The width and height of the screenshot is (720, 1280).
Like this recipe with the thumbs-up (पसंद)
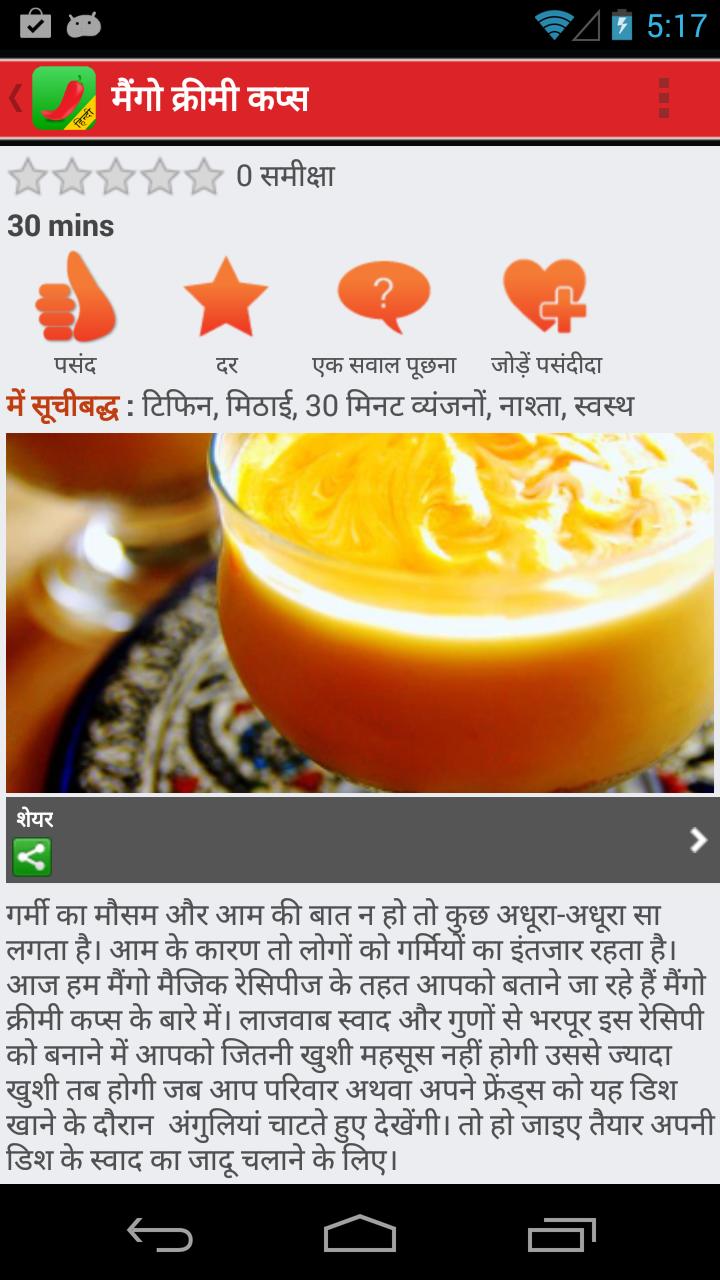tap(76, 299)
